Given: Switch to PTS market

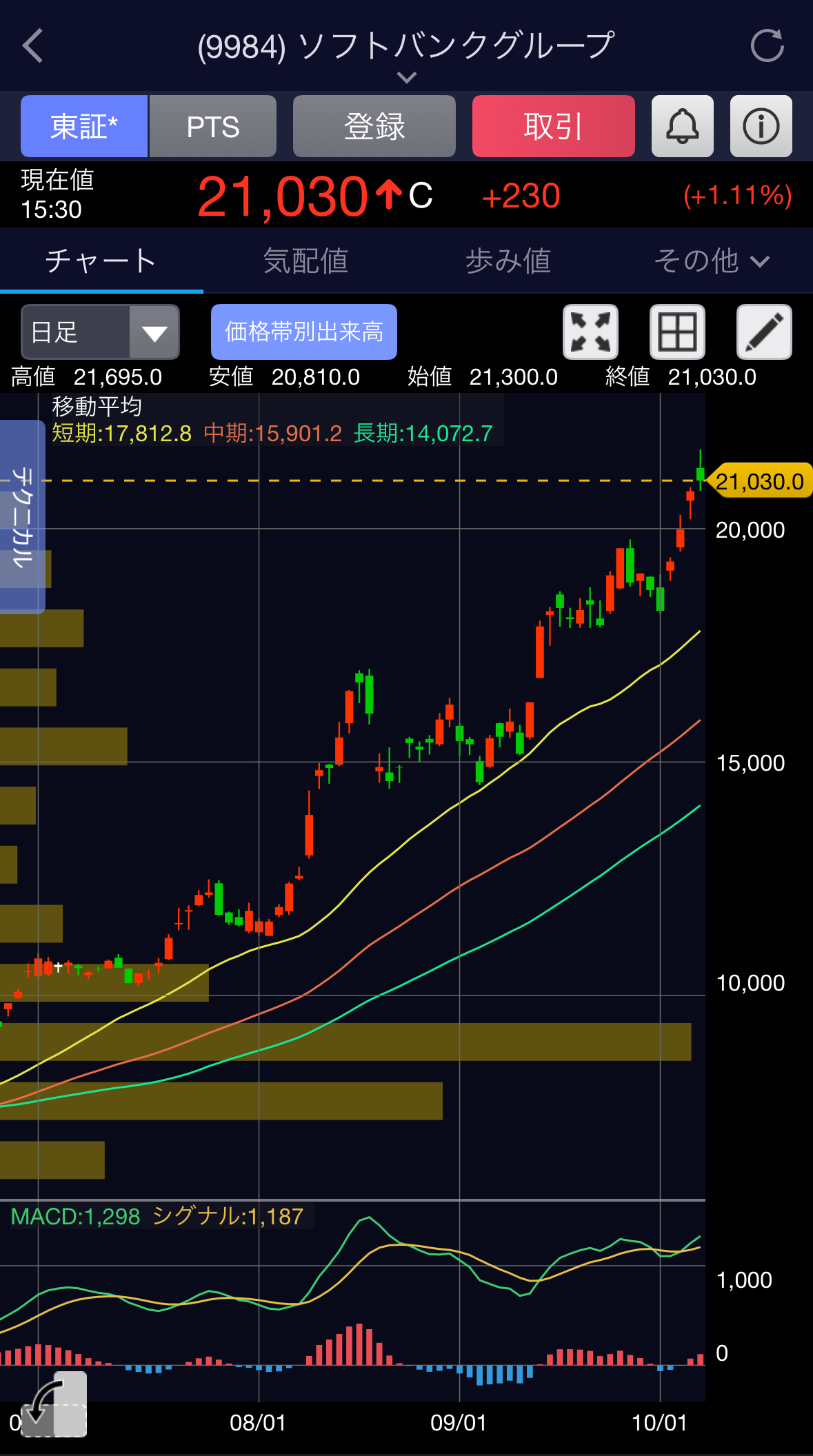Looking at the screenshot, I should [x=213, y=127].
